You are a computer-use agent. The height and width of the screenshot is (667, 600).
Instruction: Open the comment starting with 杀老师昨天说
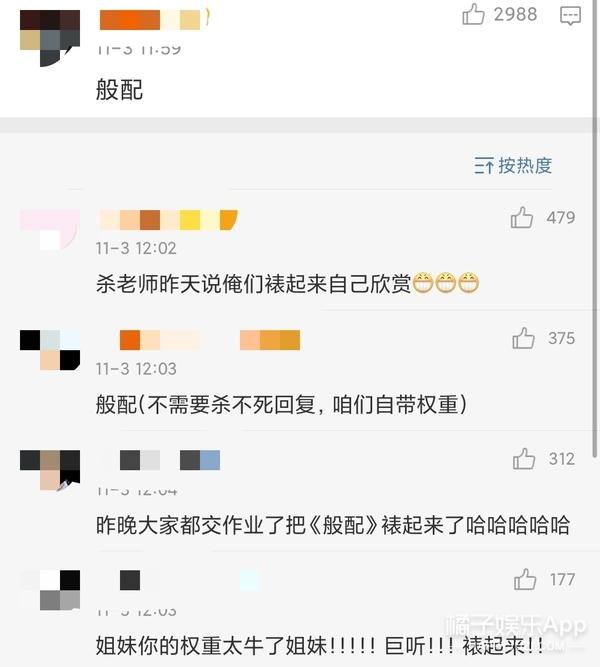(287, 284)
